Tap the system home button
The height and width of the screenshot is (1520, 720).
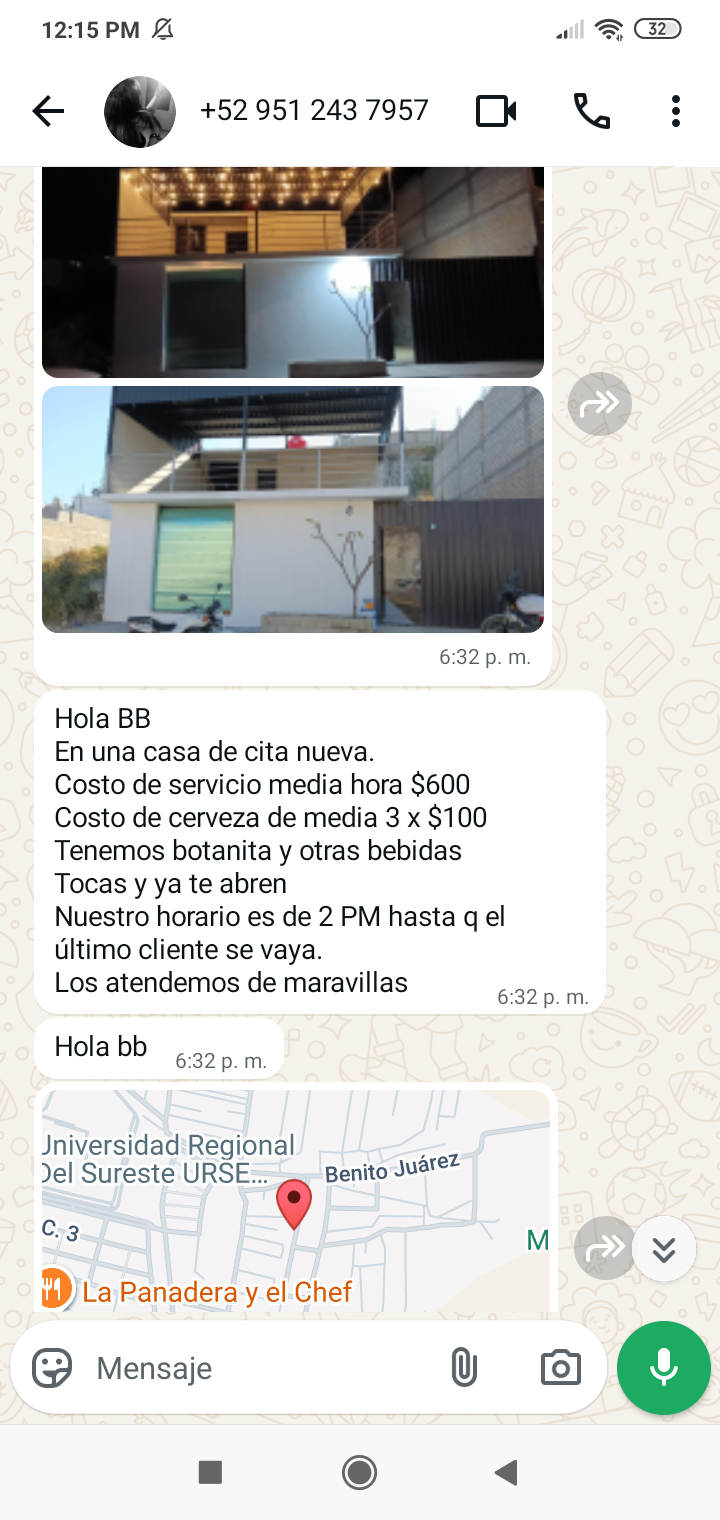[359, 1472]
